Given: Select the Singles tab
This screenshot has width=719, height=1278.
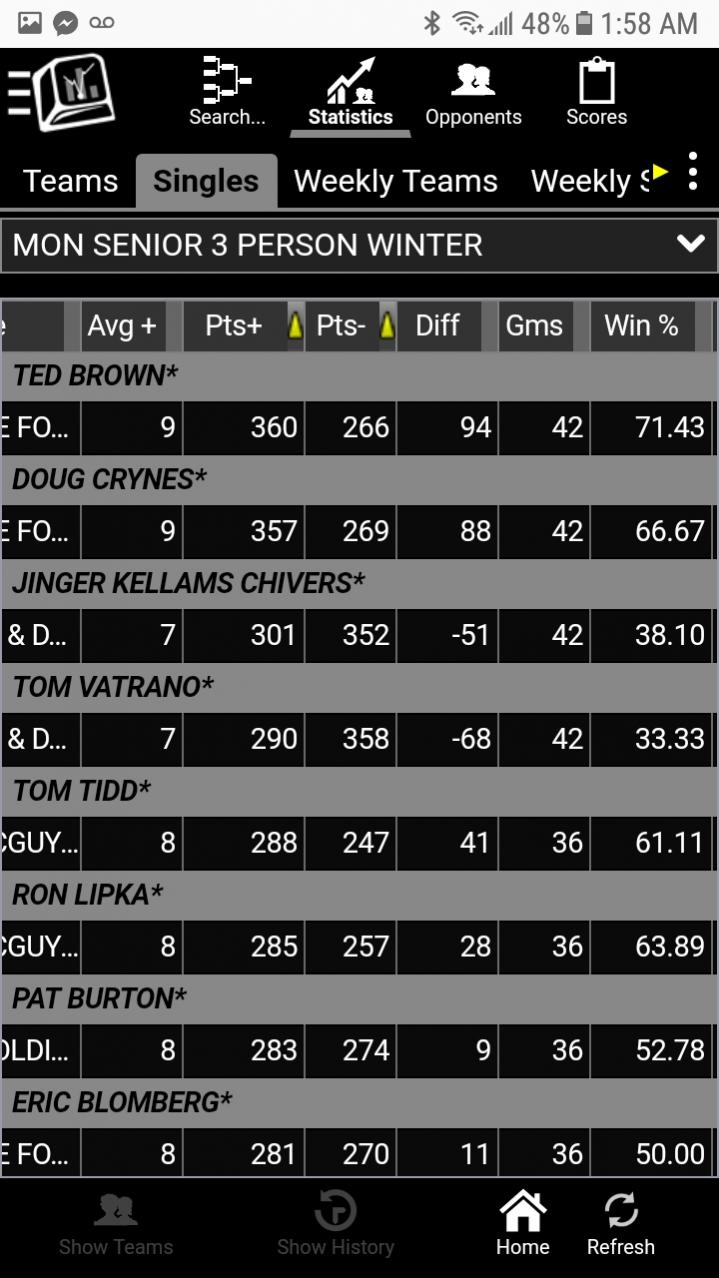Looking at the screenshot, I should coord(206,181).
